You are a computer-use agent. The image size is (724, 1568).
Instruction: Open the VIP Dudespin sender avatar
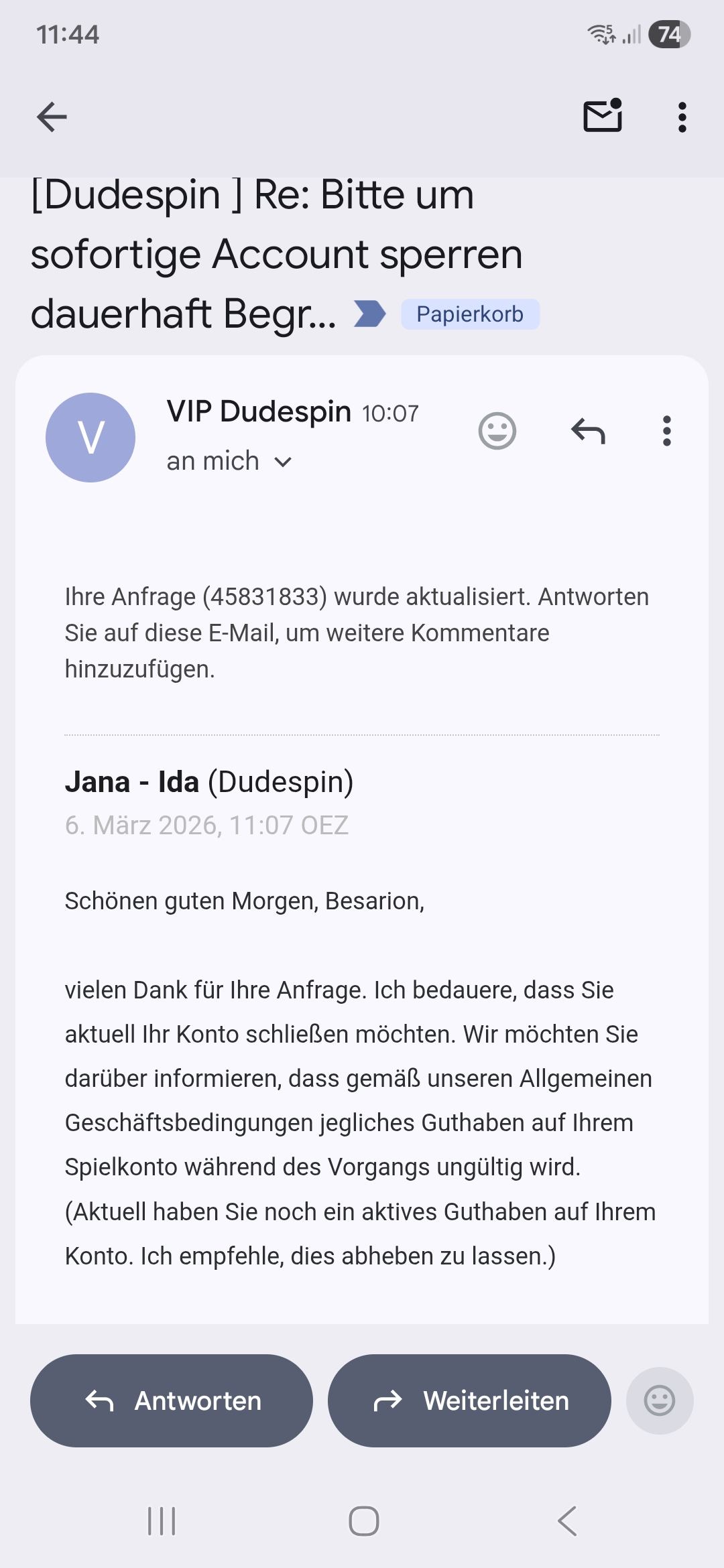point(91,436)
